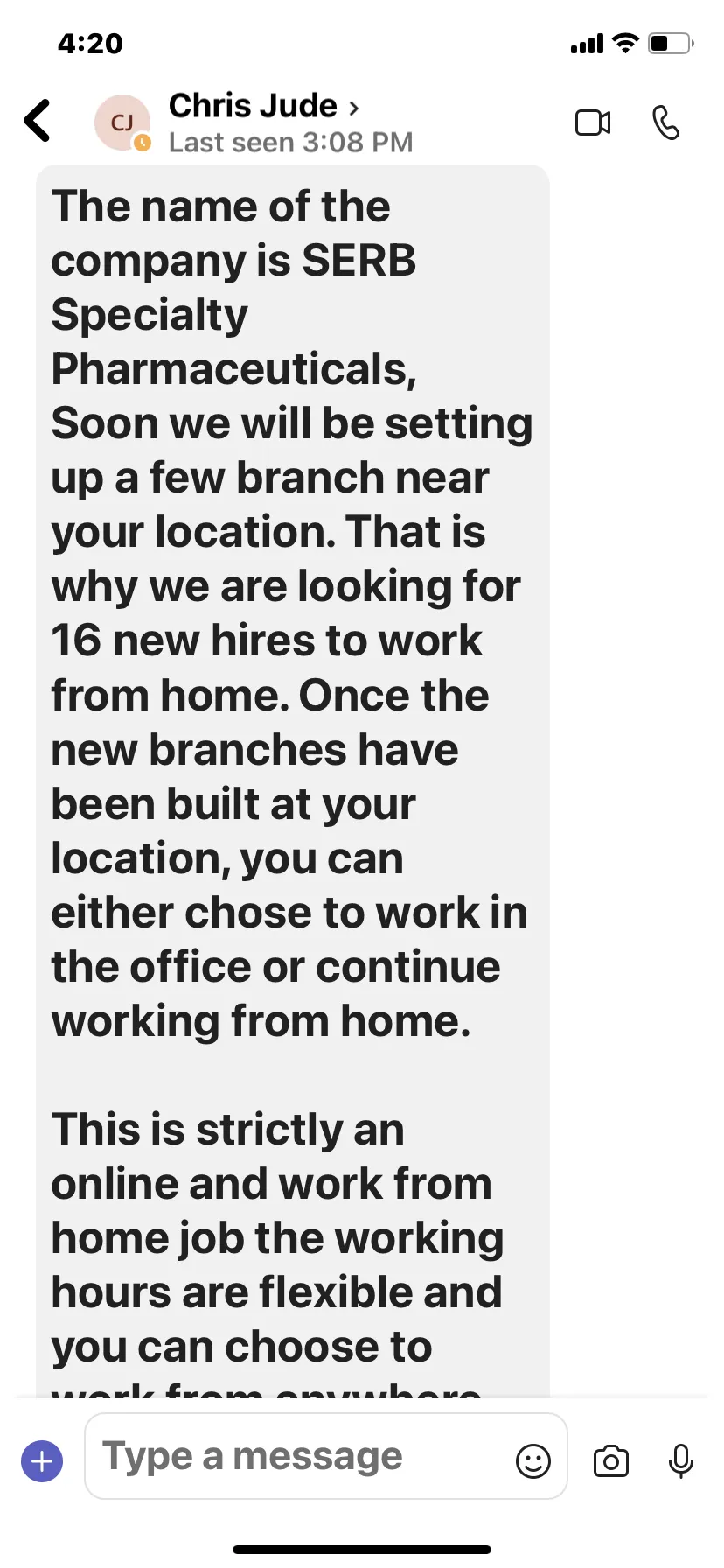The height and width of the screenshot is (1568, 724).
Task: Start a voice call with Chris Jude
Action: [x=666, y=122]
